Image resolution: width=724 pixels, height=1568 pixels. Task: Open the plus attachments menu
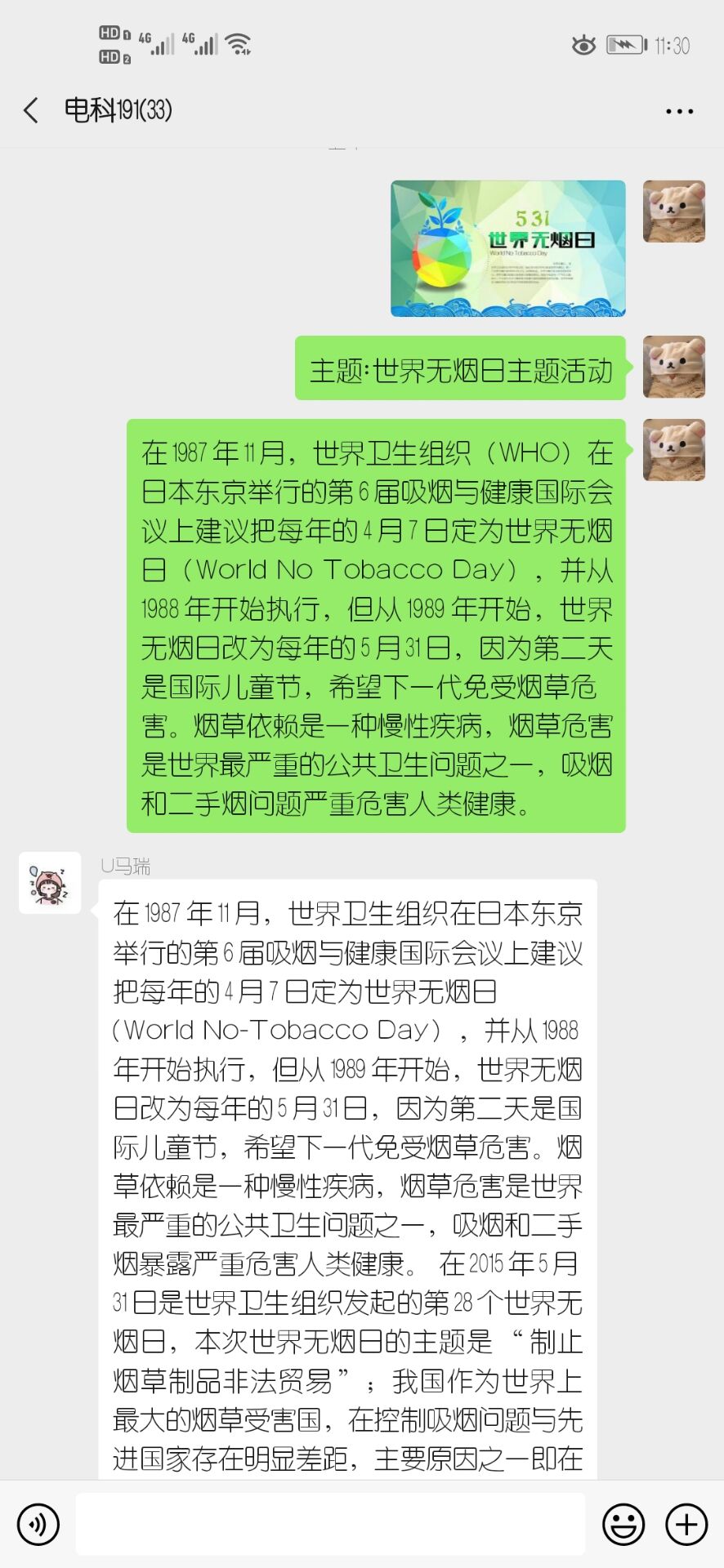(686, 1524)
